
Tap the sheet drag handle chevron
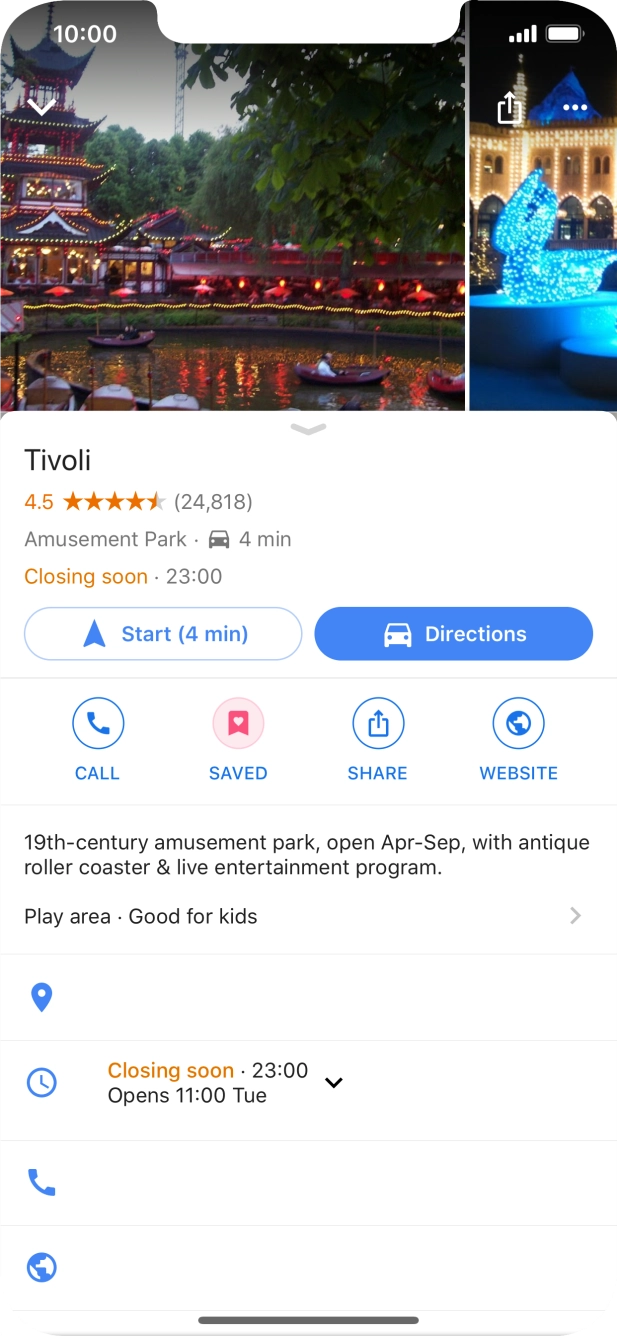(x=309, y=429)
